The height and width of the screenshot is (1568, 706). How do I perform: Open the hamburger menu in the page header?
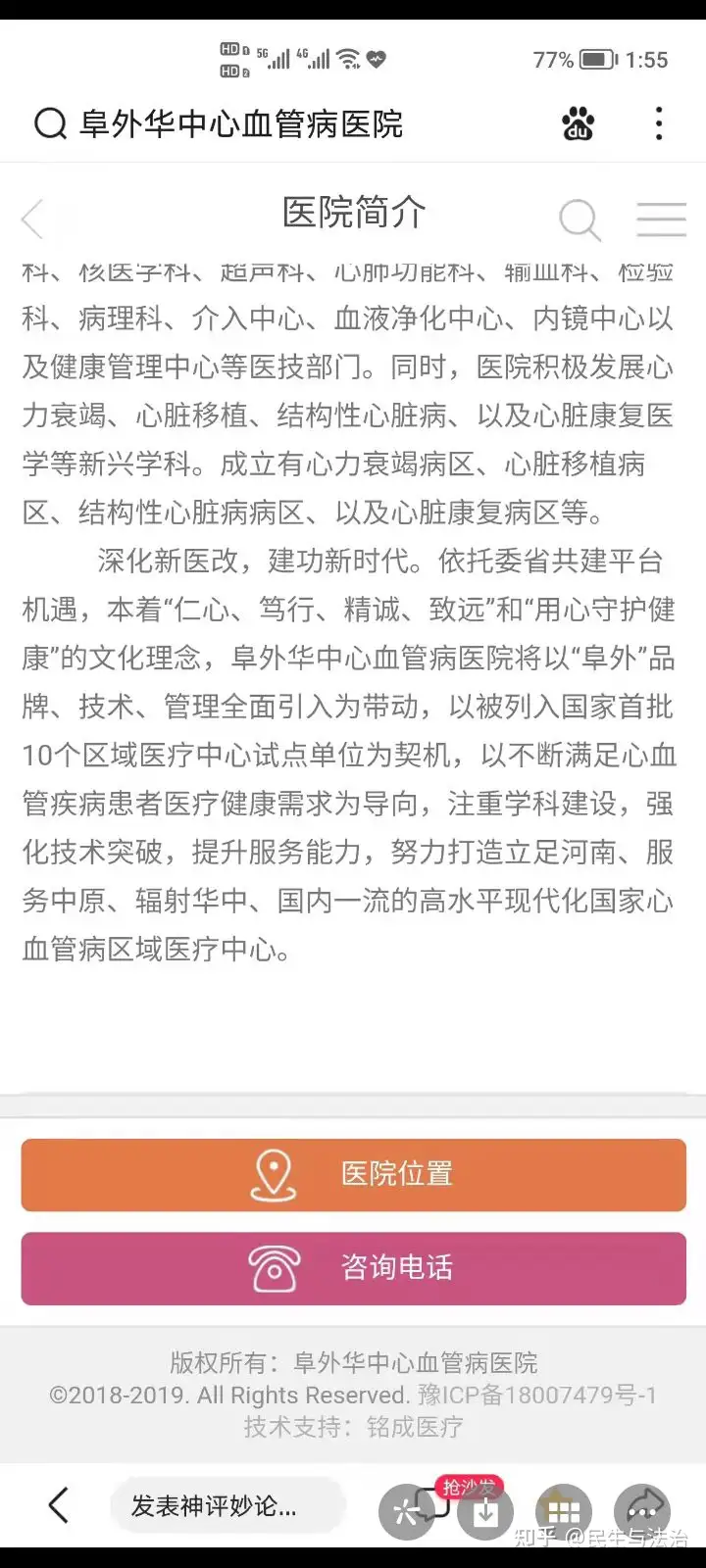coord(661,219)
